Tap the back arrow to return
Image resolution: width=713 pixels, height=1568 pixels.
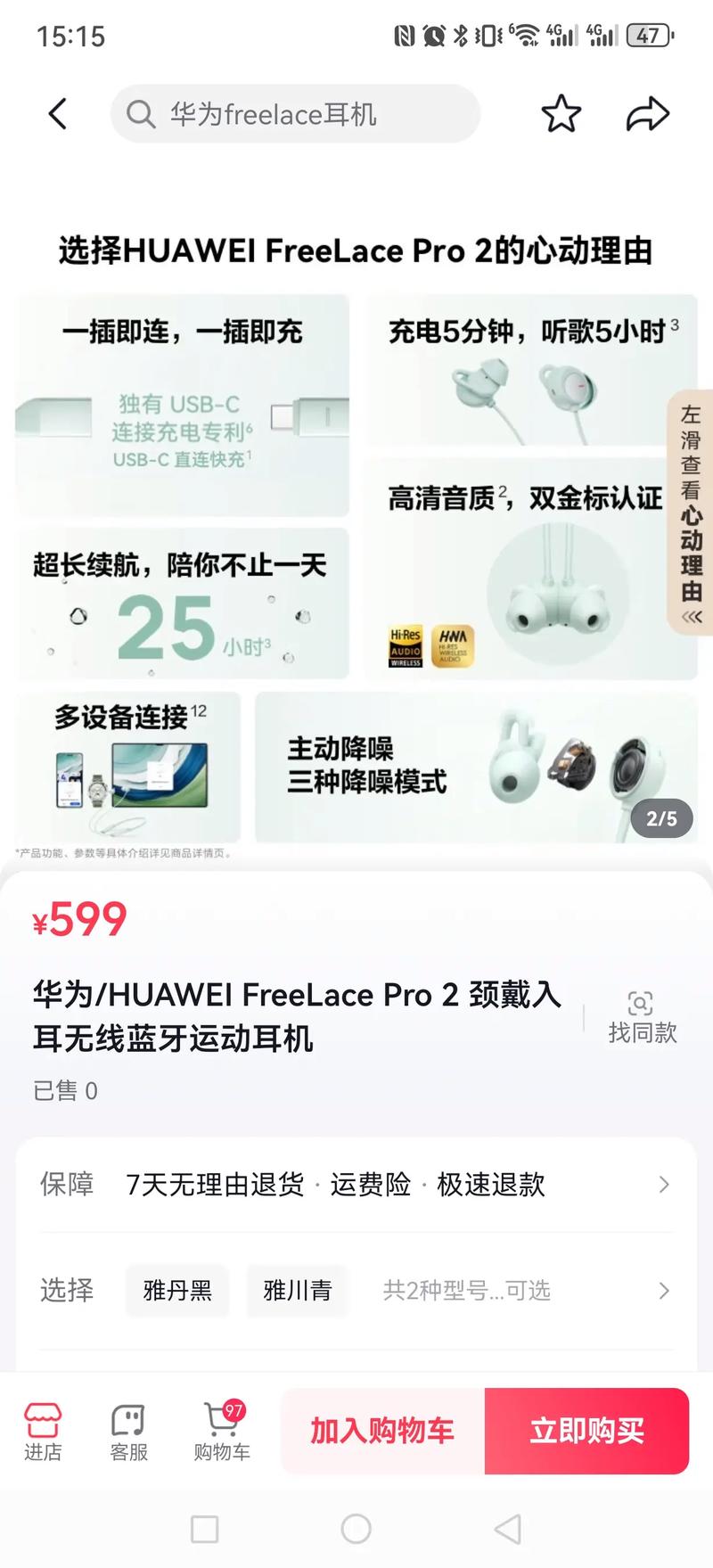57,114
